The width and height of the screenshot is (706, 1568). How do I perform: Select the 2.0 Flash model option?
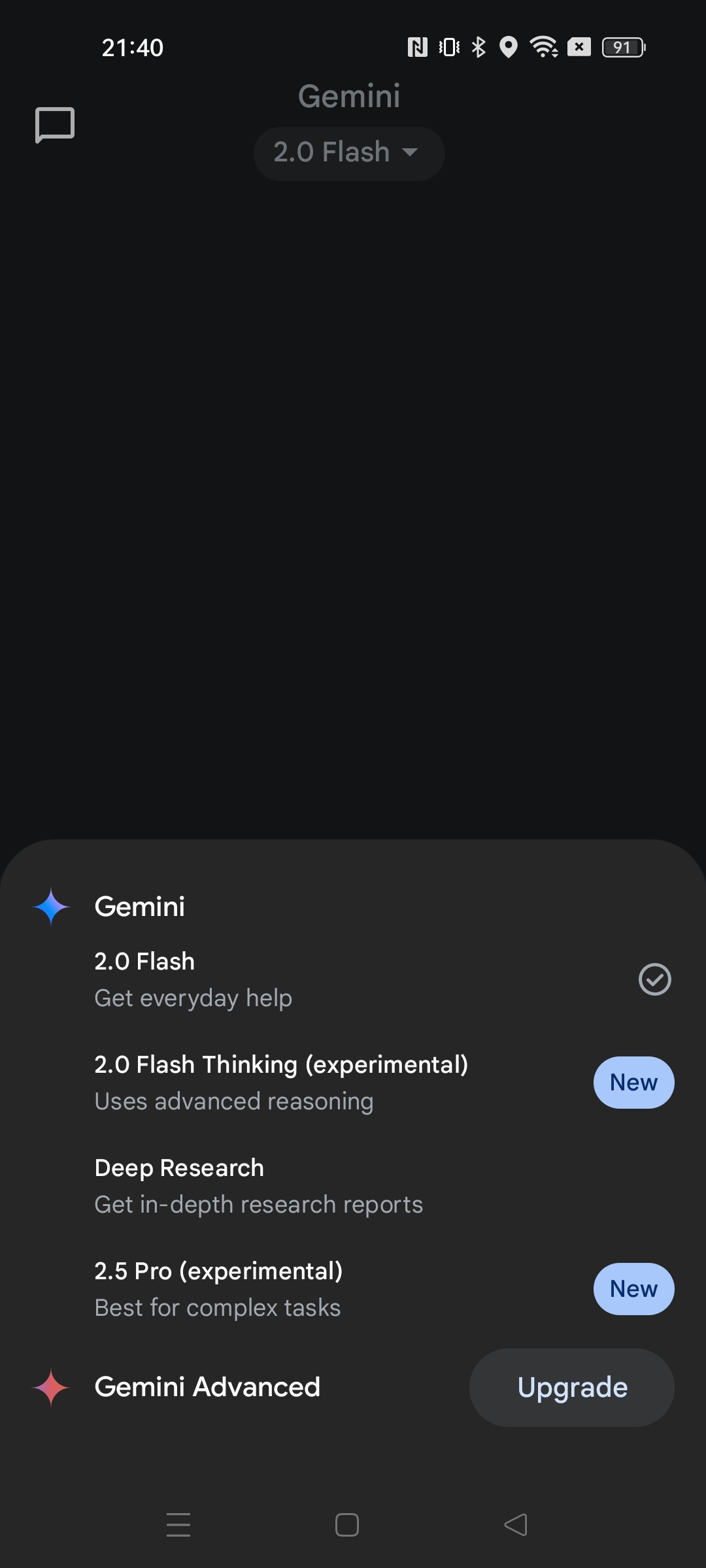tap(353, 979)
